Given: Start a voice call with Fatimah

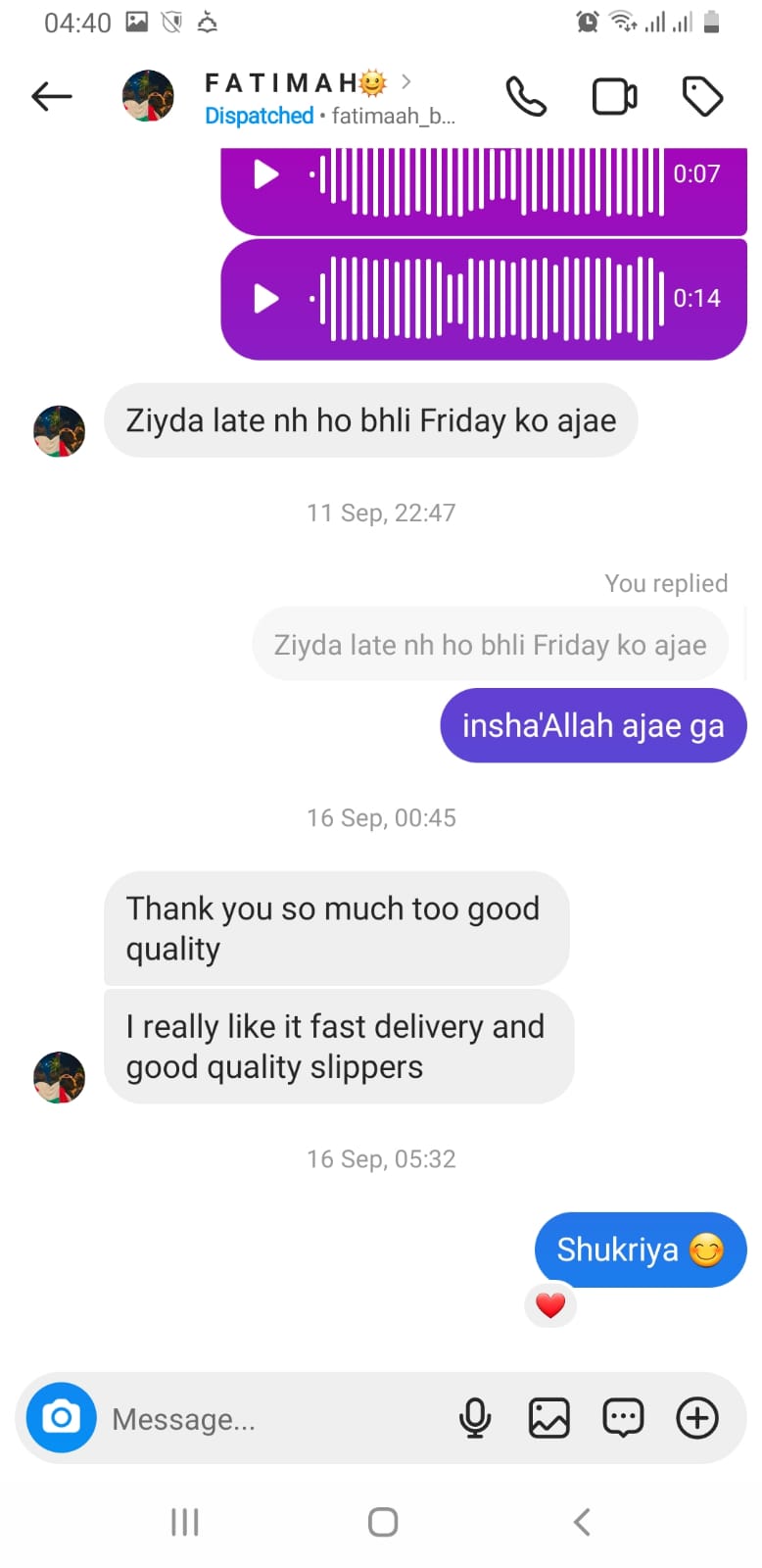Looking at the screenshot, I should (x=526, y=96).
